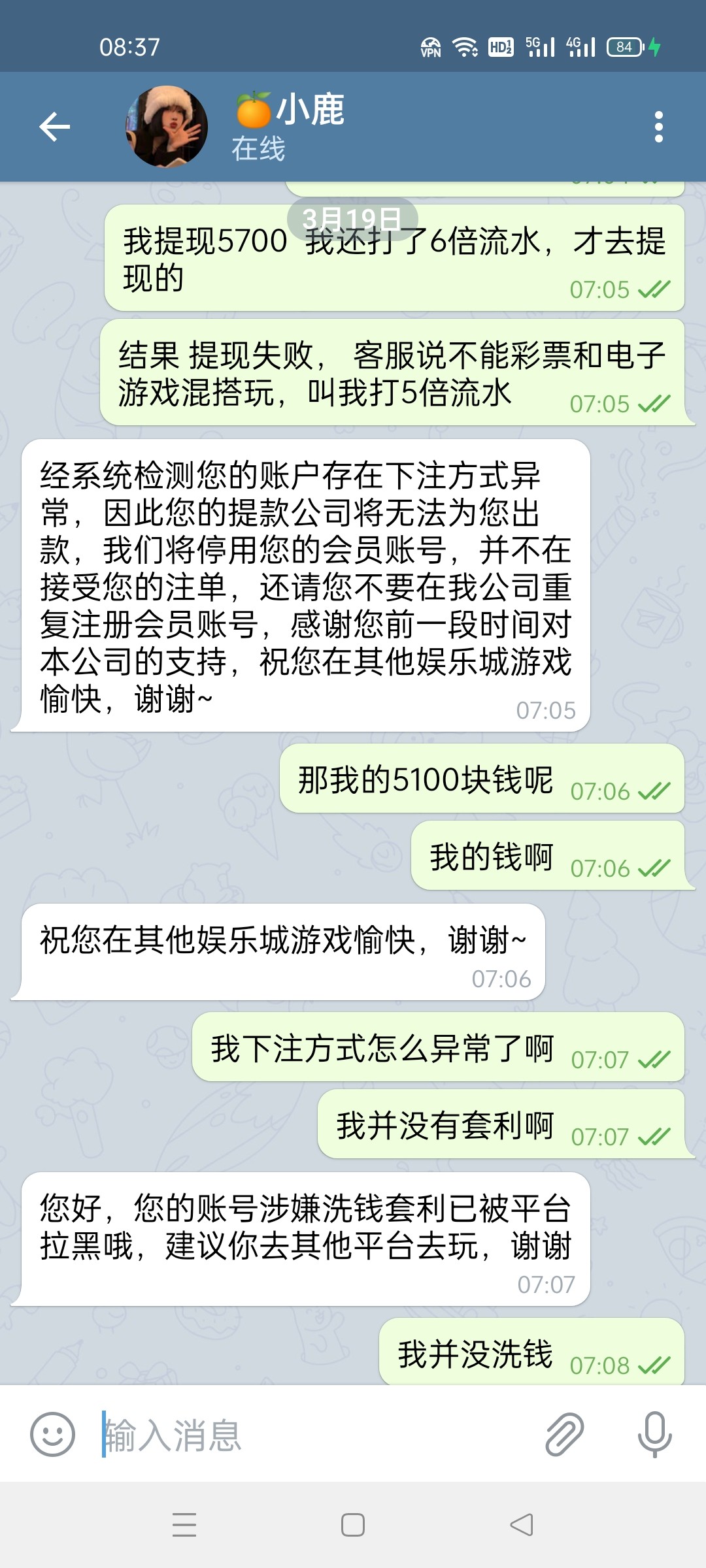Open the emoji picker
Screen dimensions: 706x1568
click(52, 1435)
